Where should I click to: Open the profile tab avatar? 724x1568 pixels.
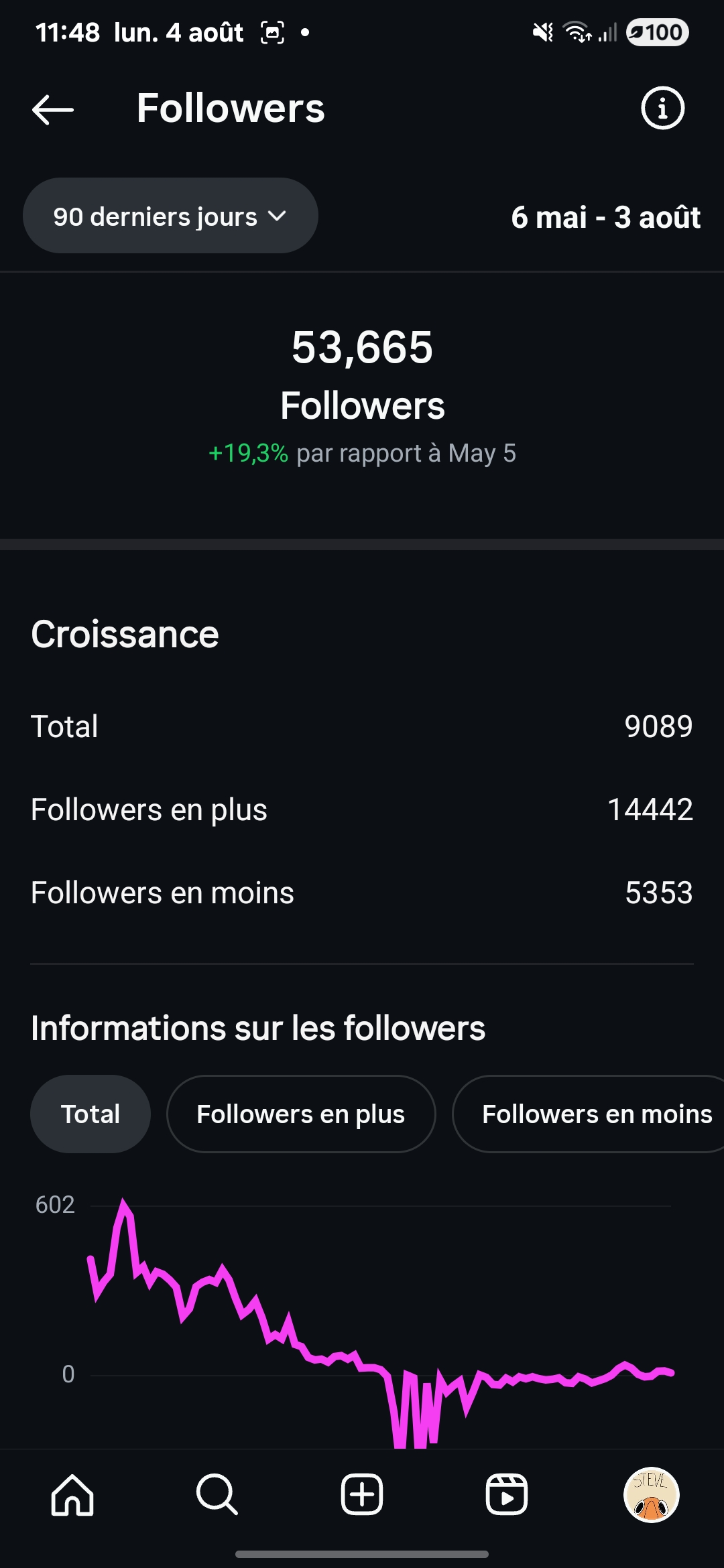click(x=652, y=1494)
